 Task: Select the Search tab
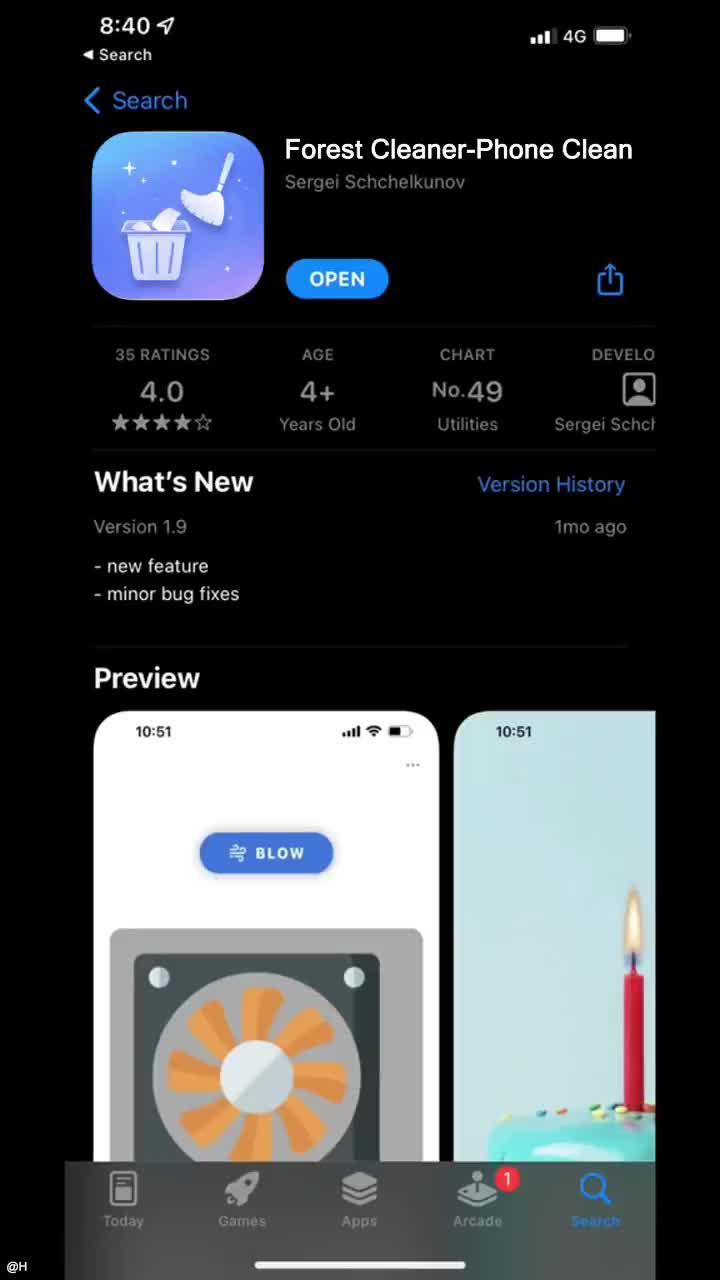point(595,1199)
